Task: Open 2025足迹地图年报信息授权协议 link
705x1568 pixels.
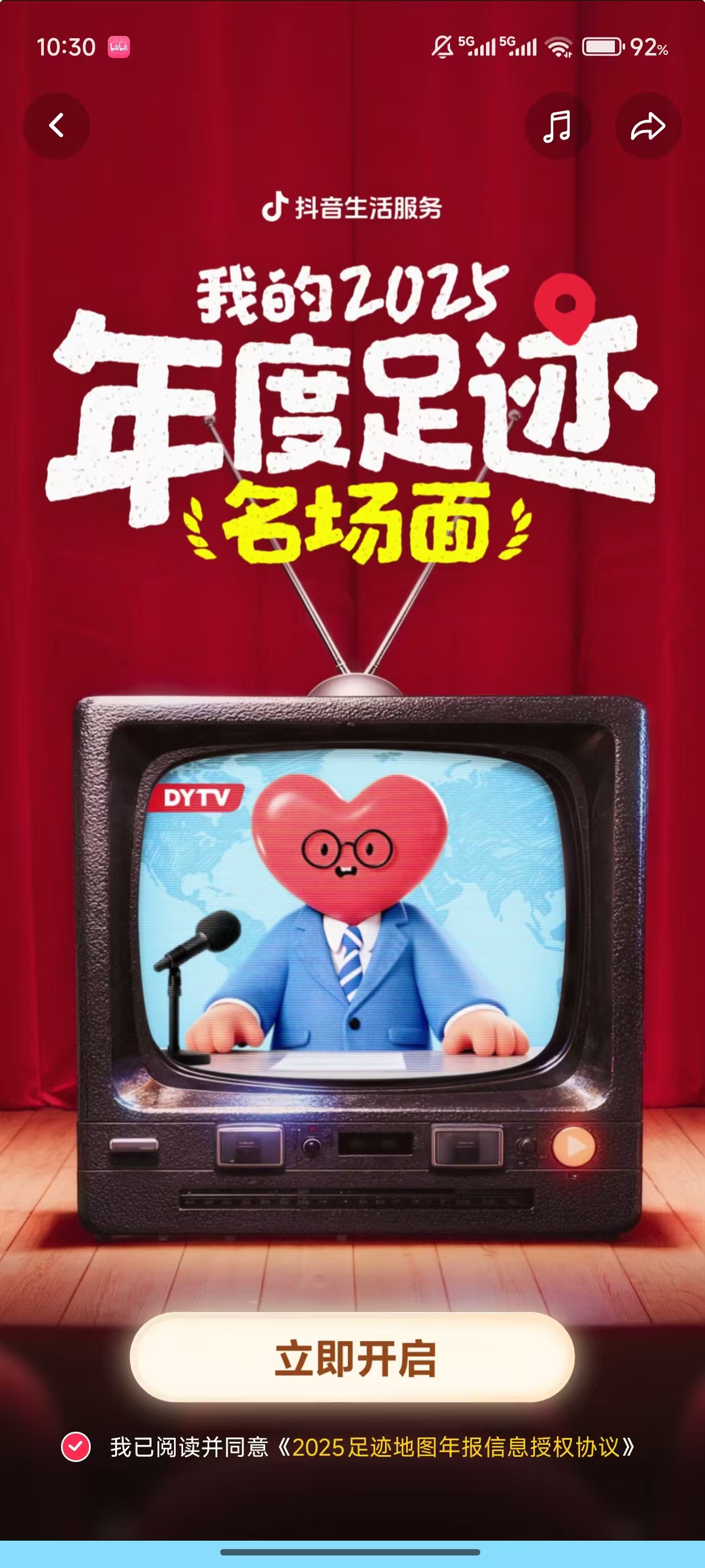Action: tap(456, 1447)
